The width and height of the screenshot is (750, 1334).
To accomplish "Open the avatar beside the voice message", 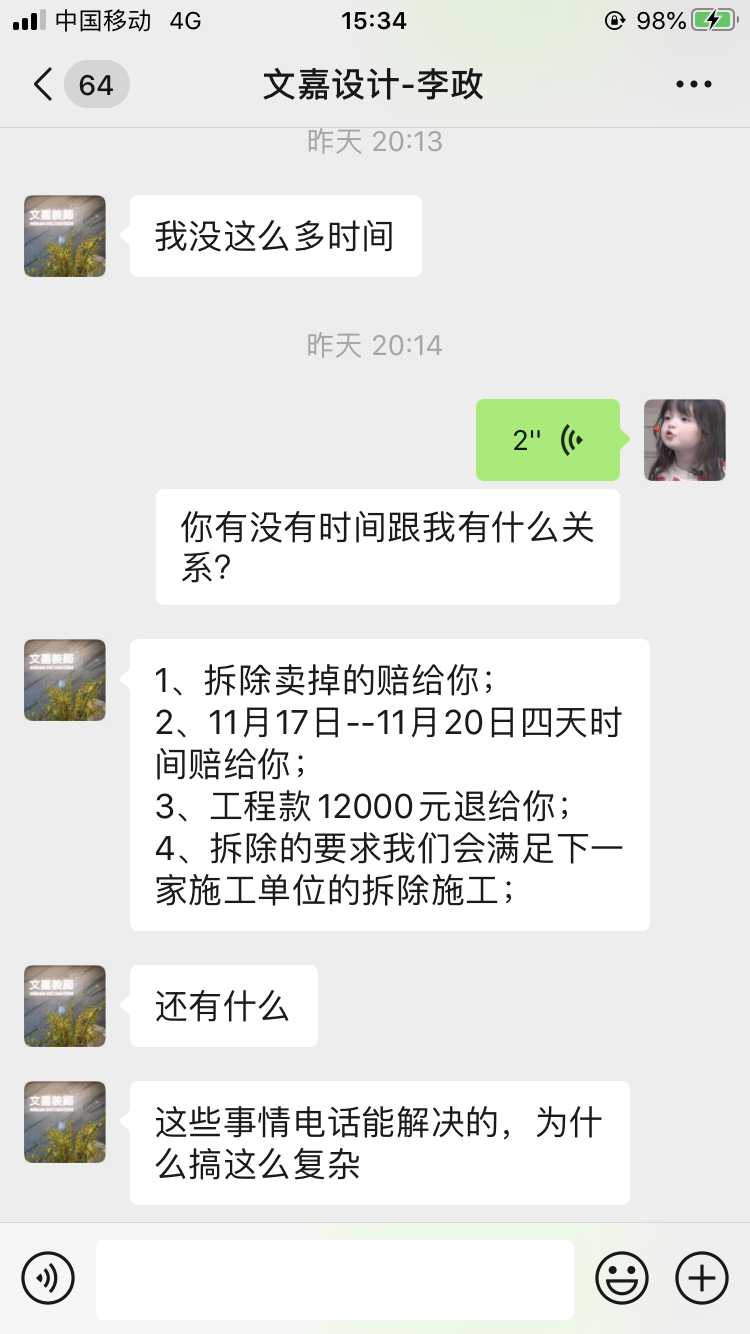I will pos(684,440).
